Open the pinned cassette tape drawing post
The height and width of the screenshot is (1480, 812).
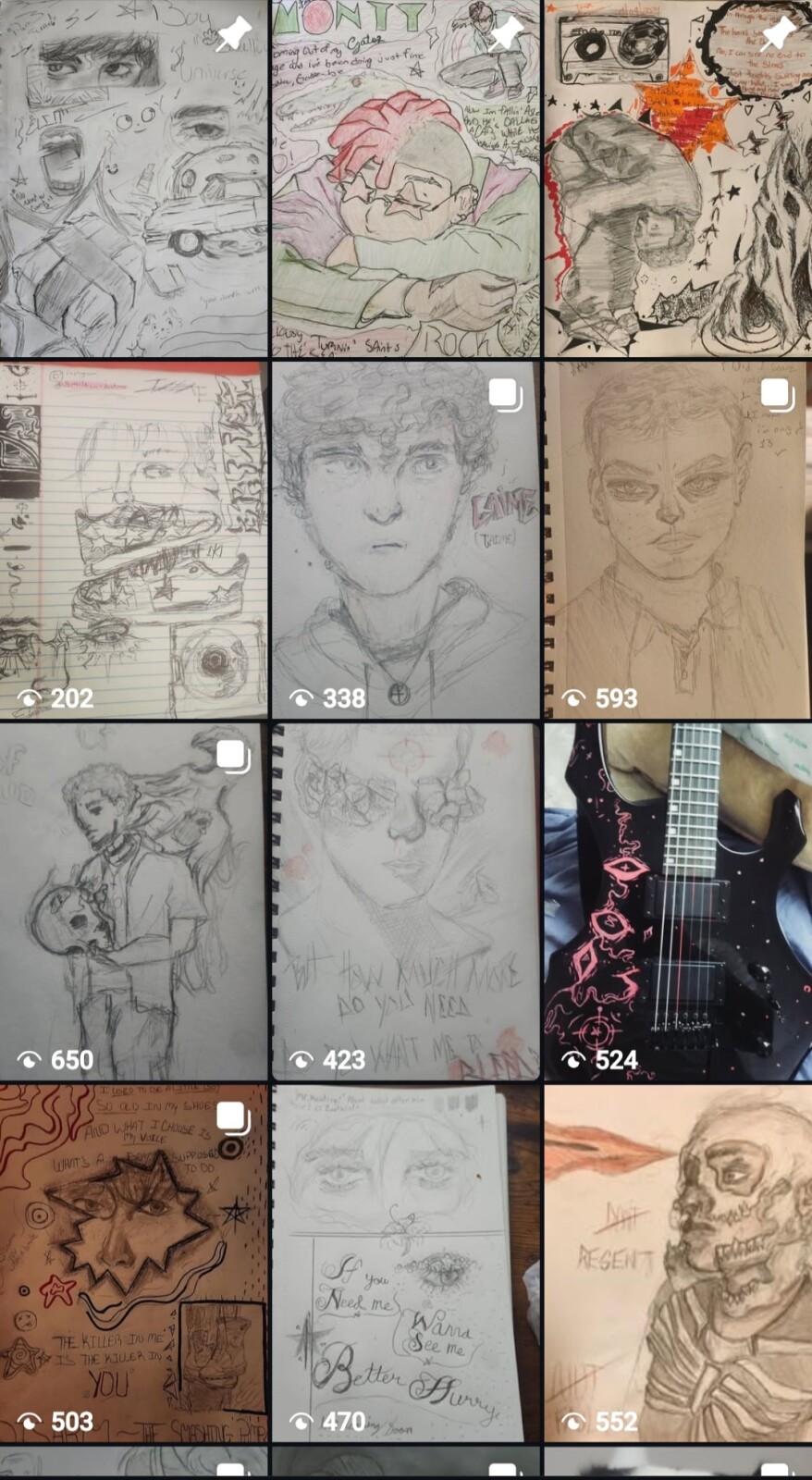[677, 178]
